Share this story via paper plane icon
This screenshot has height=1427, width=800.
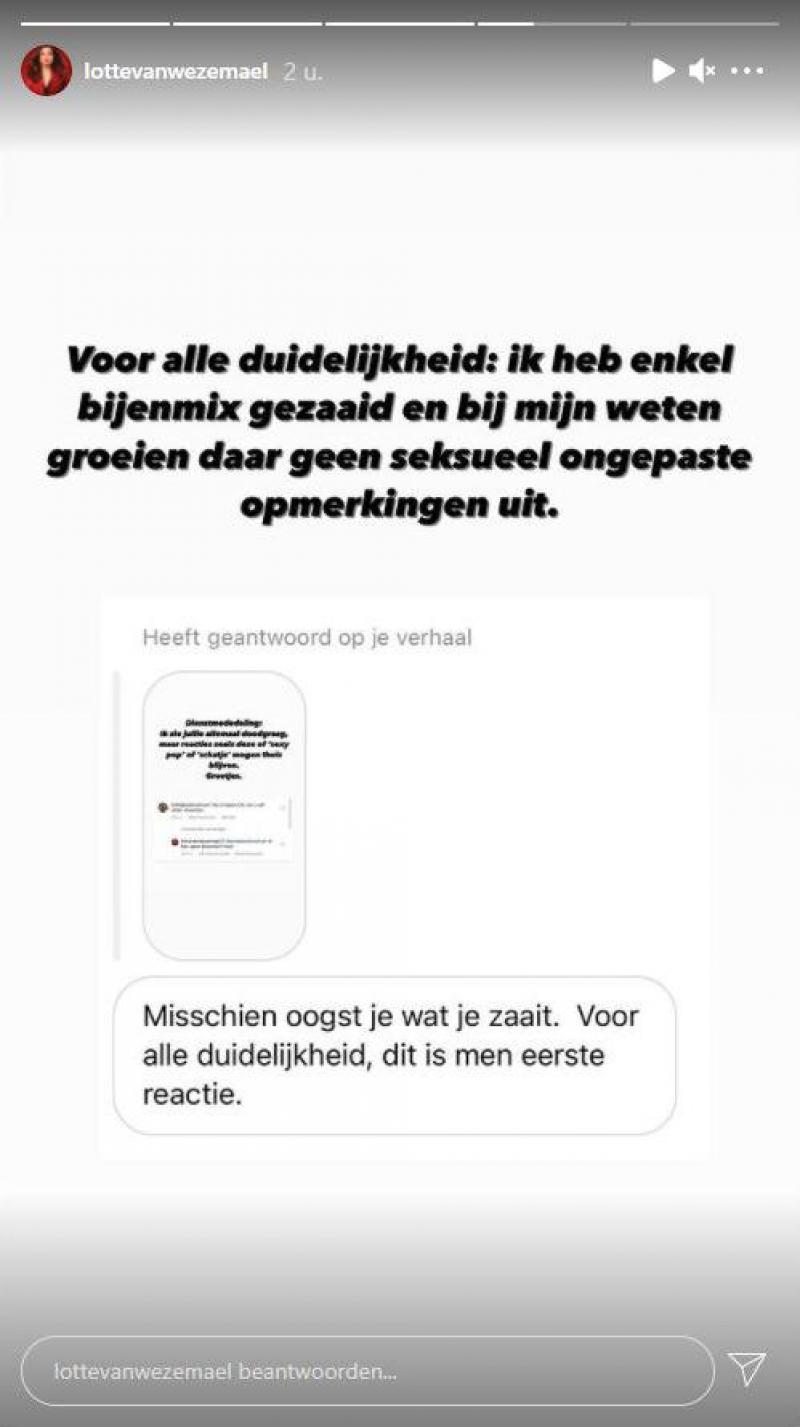click(747, 1369)
